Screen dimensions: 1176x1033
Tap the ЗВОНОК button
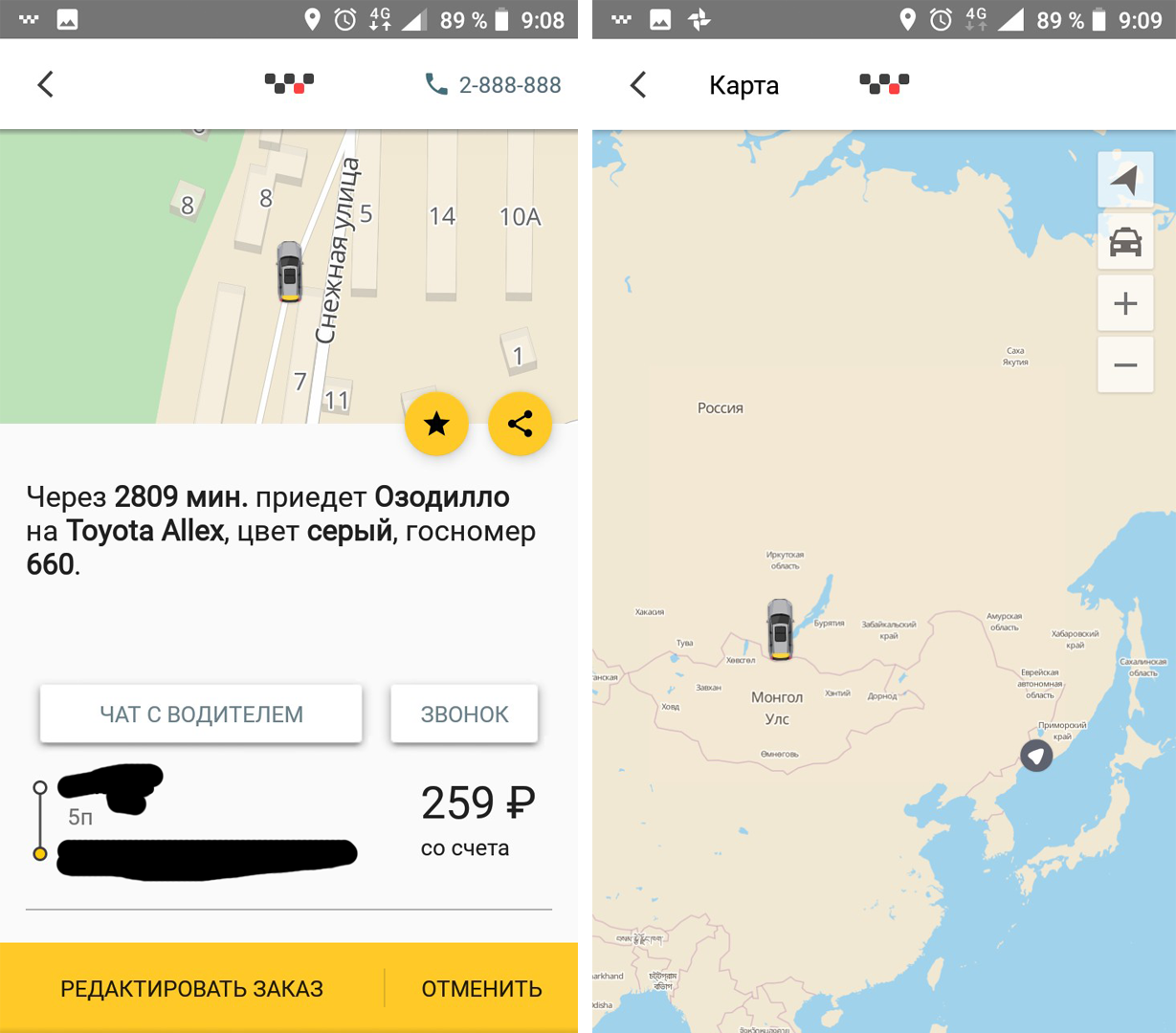point(464,714)
